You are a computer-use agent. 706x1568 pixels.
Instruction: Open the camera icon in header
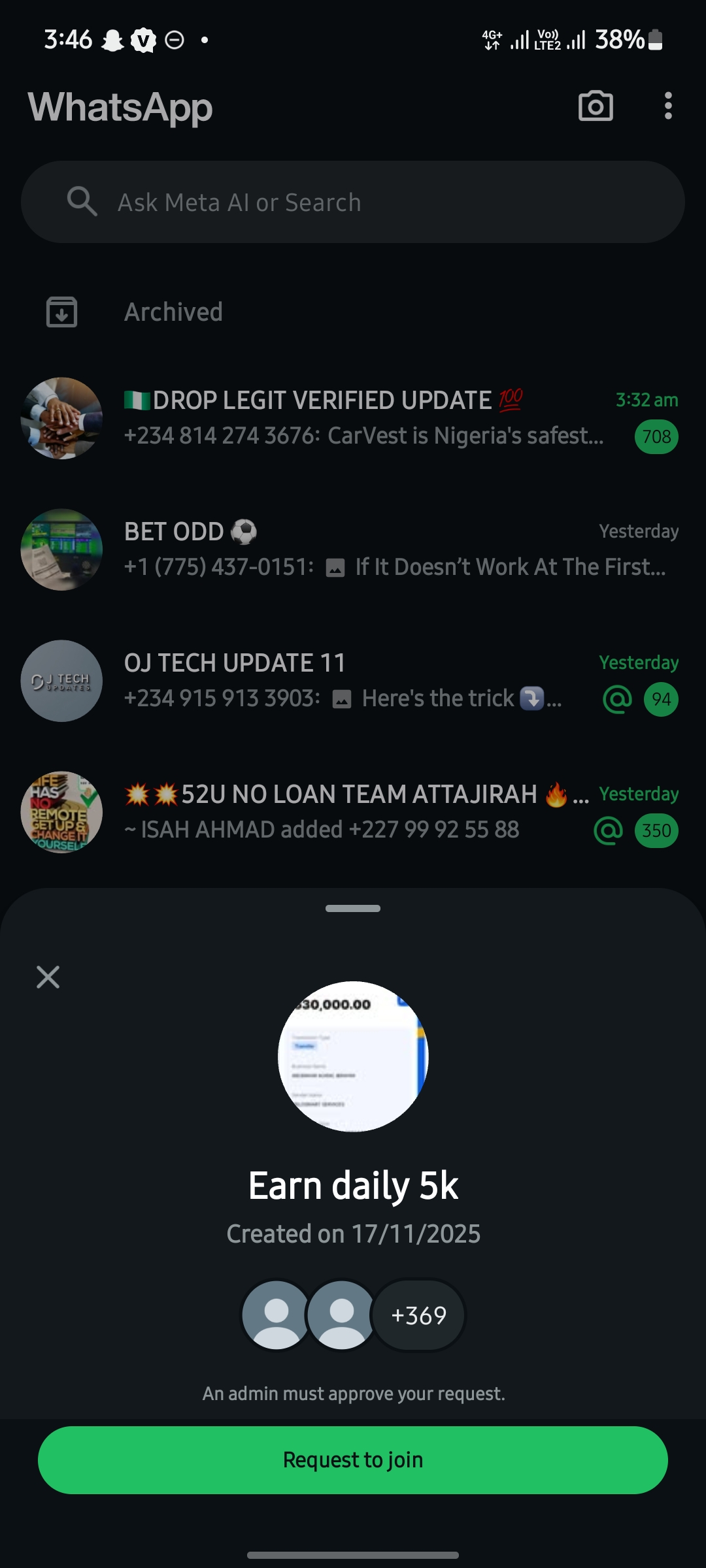596,106
